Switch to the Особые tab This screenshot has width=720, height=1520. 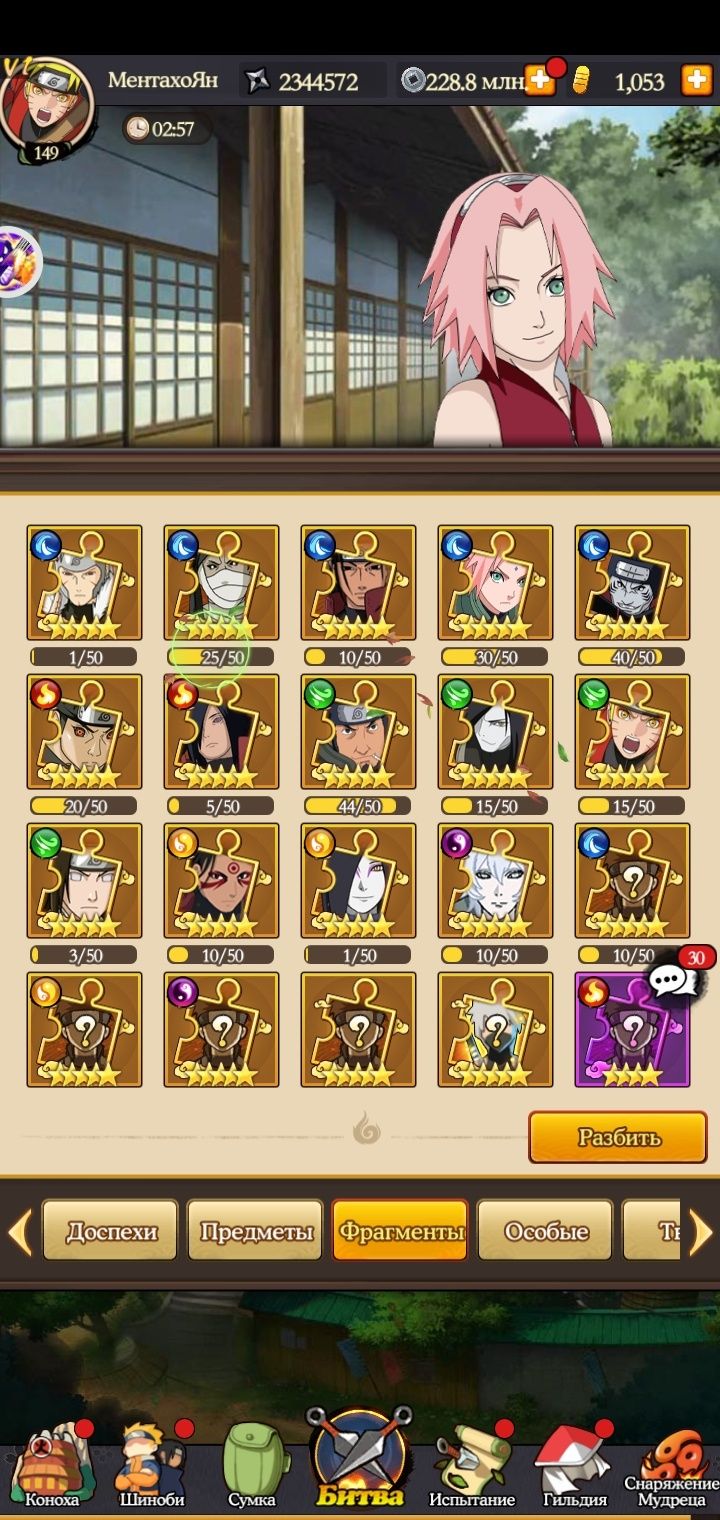pos(545,1231)
